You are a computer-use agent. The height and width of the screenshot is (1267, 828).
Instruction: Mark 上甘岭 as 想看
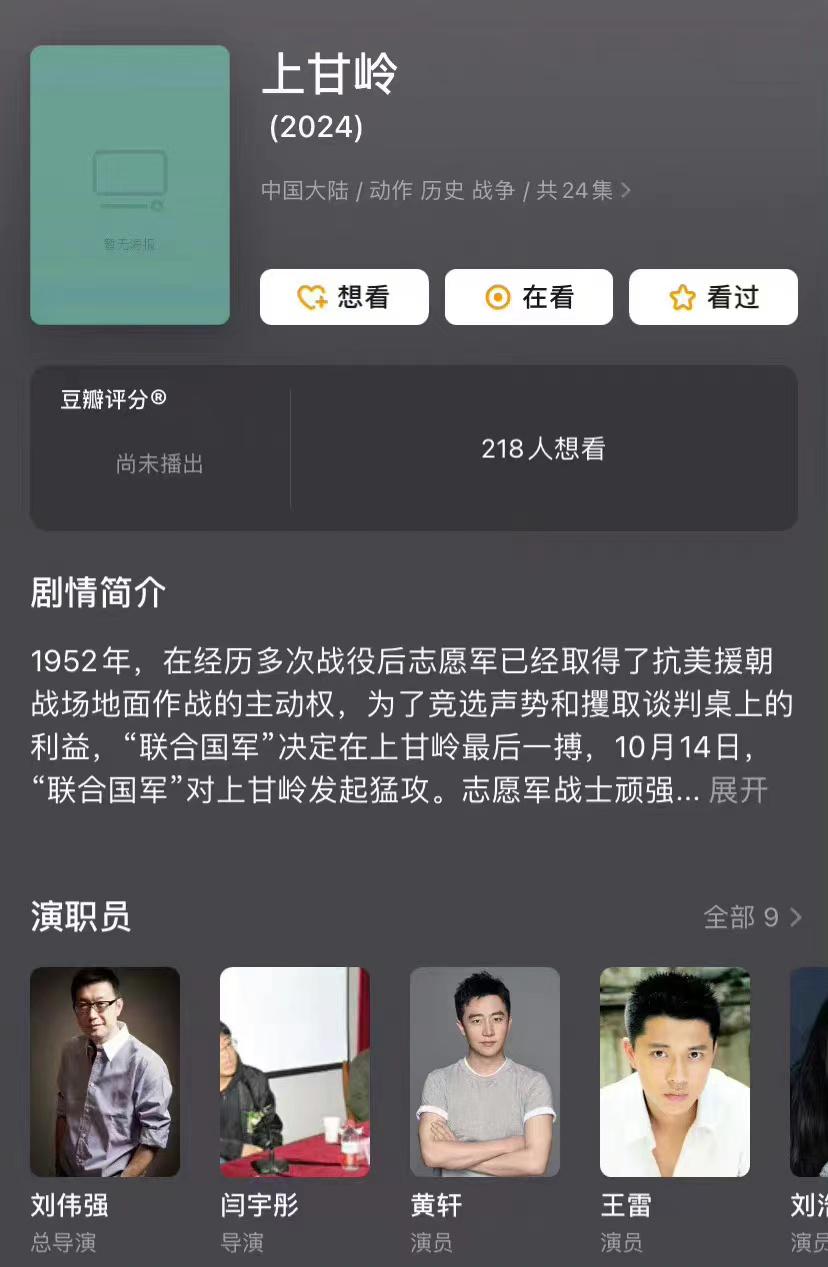[344, 297]
